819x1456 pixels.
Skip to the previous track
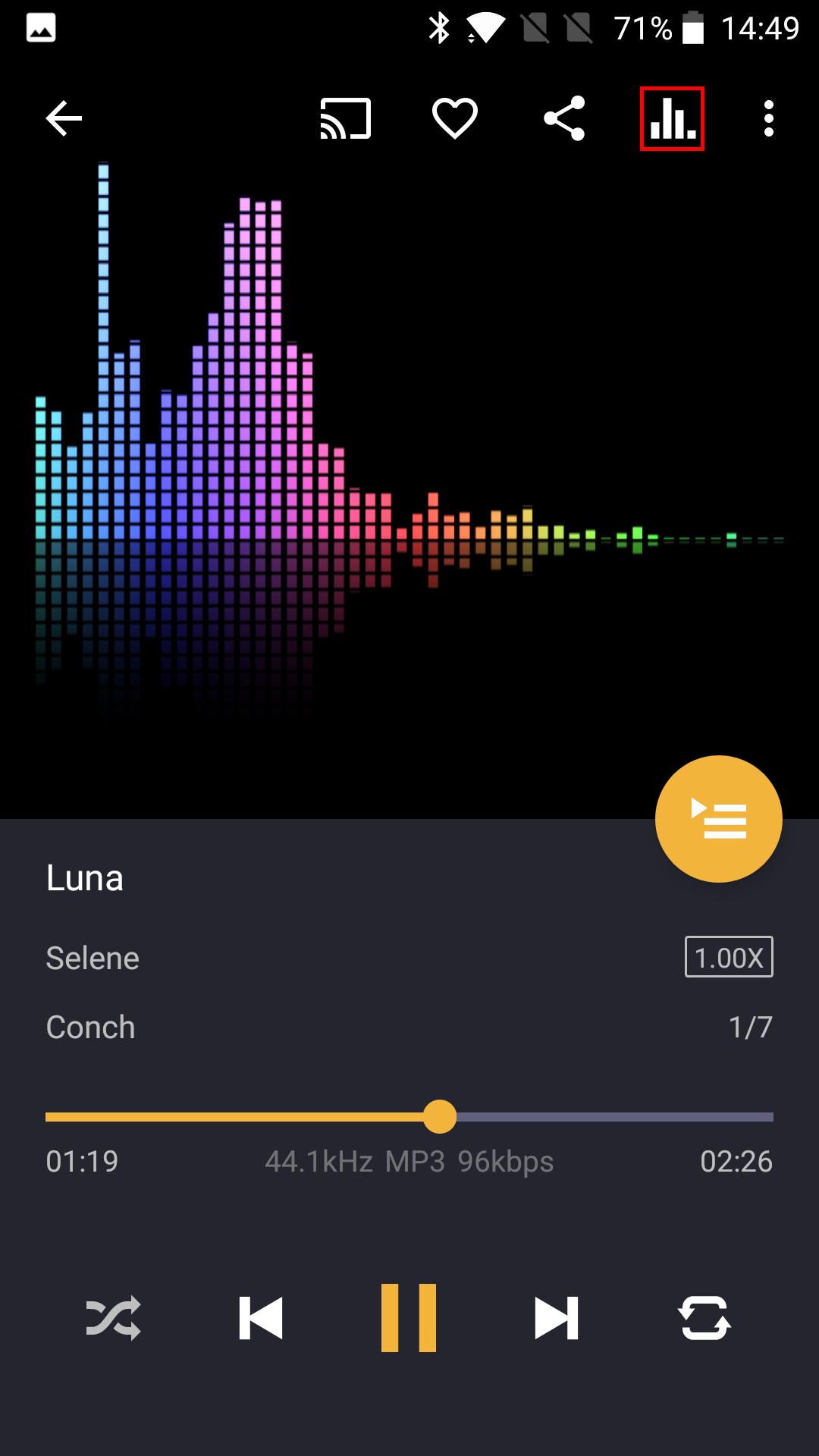(261, 1318)
